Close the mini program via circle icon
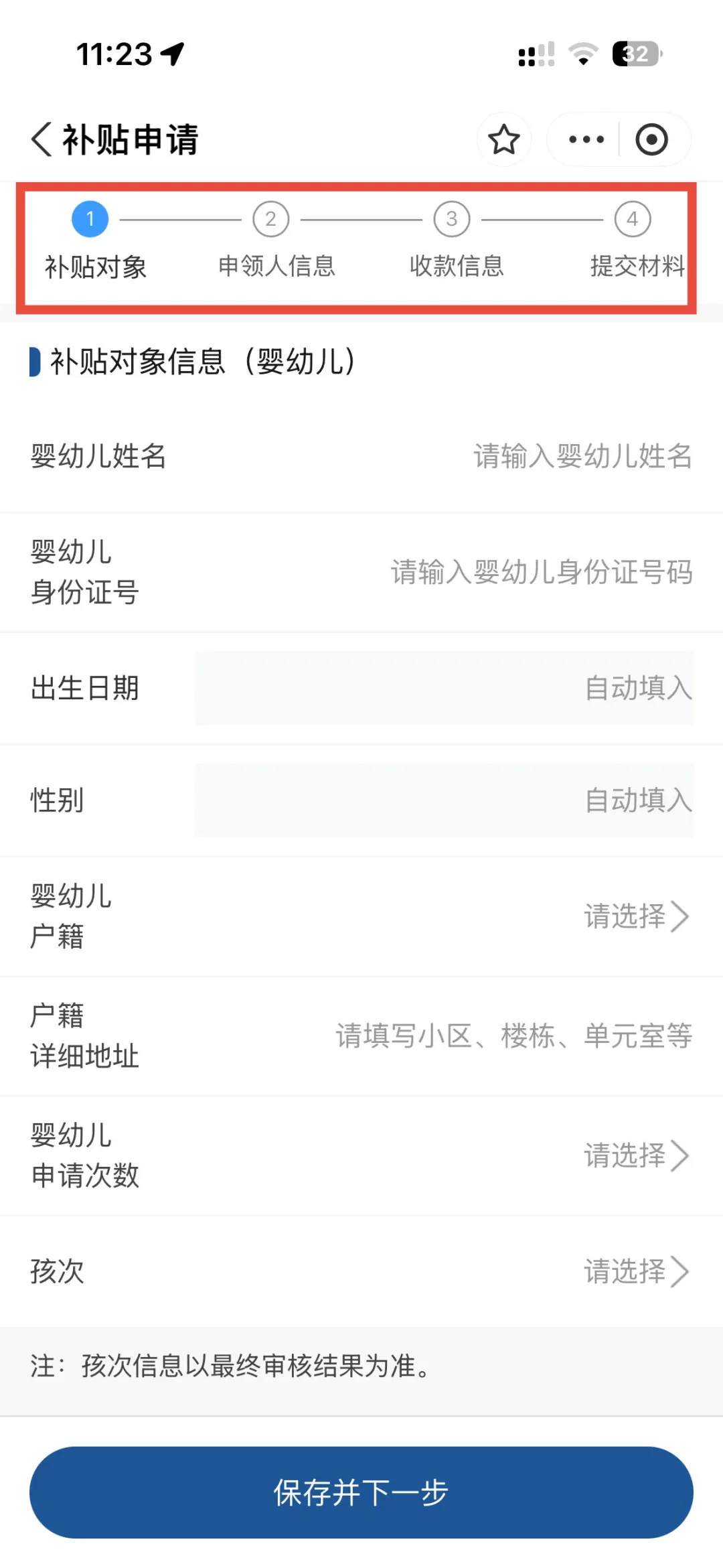Image resolution: width=723 pixels, height=1568 pixels. pos(651,139)
